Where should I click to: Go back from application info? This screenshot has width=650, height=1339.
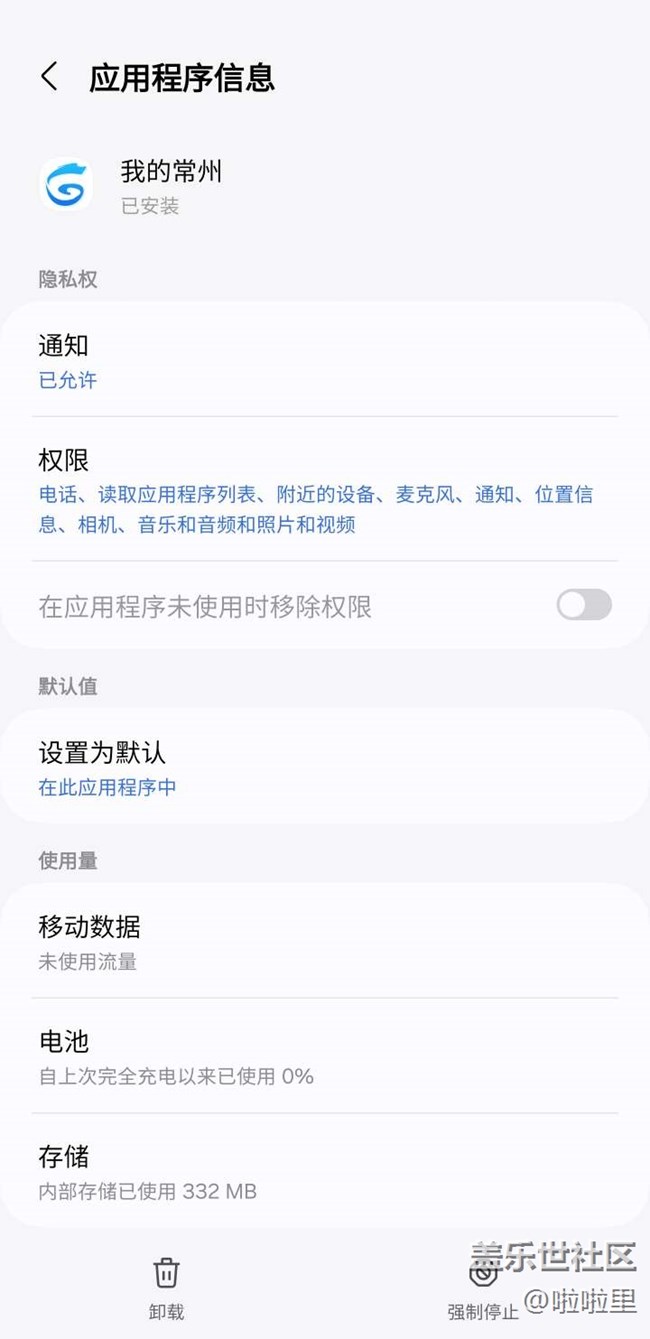point(49,77)
